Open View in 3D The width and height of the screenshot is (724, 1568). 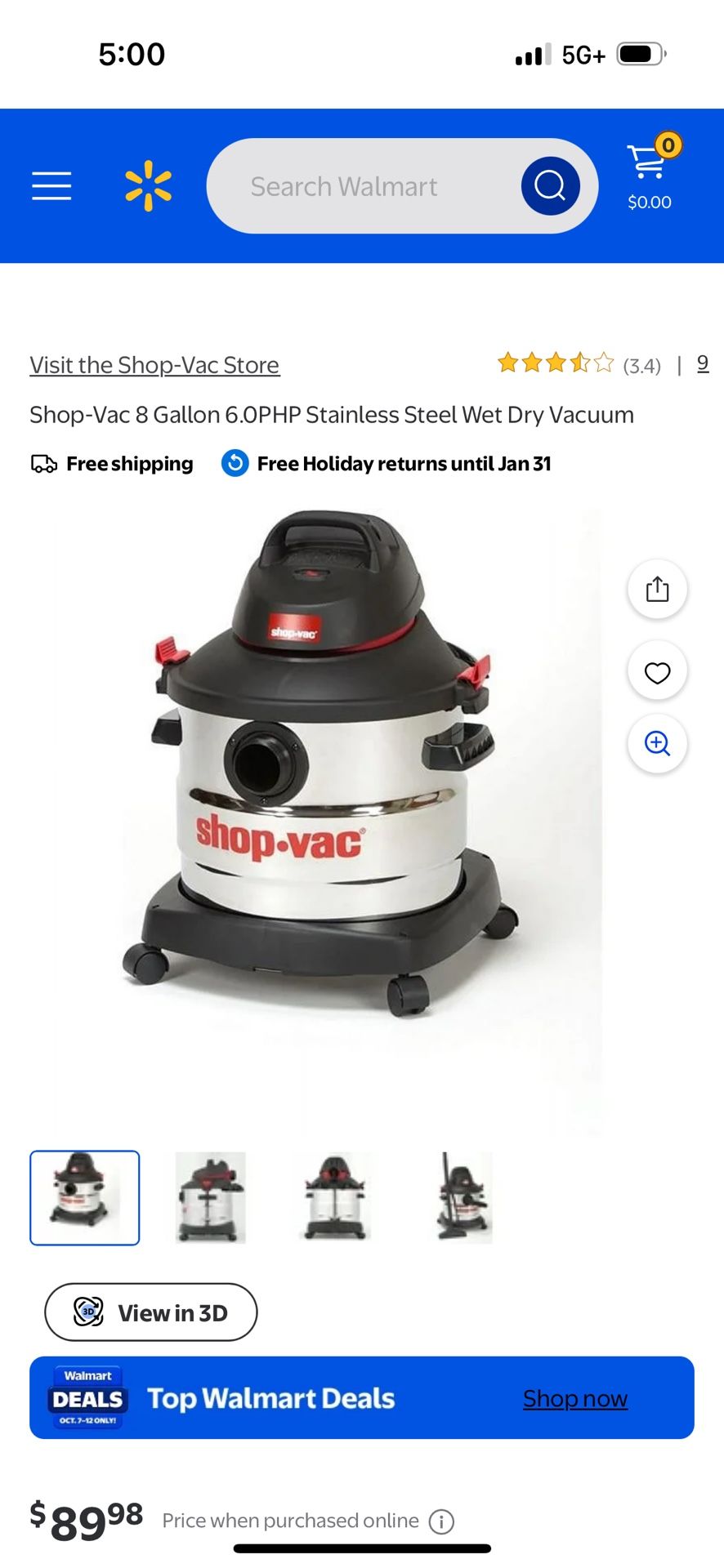(x=150, y=1312)
